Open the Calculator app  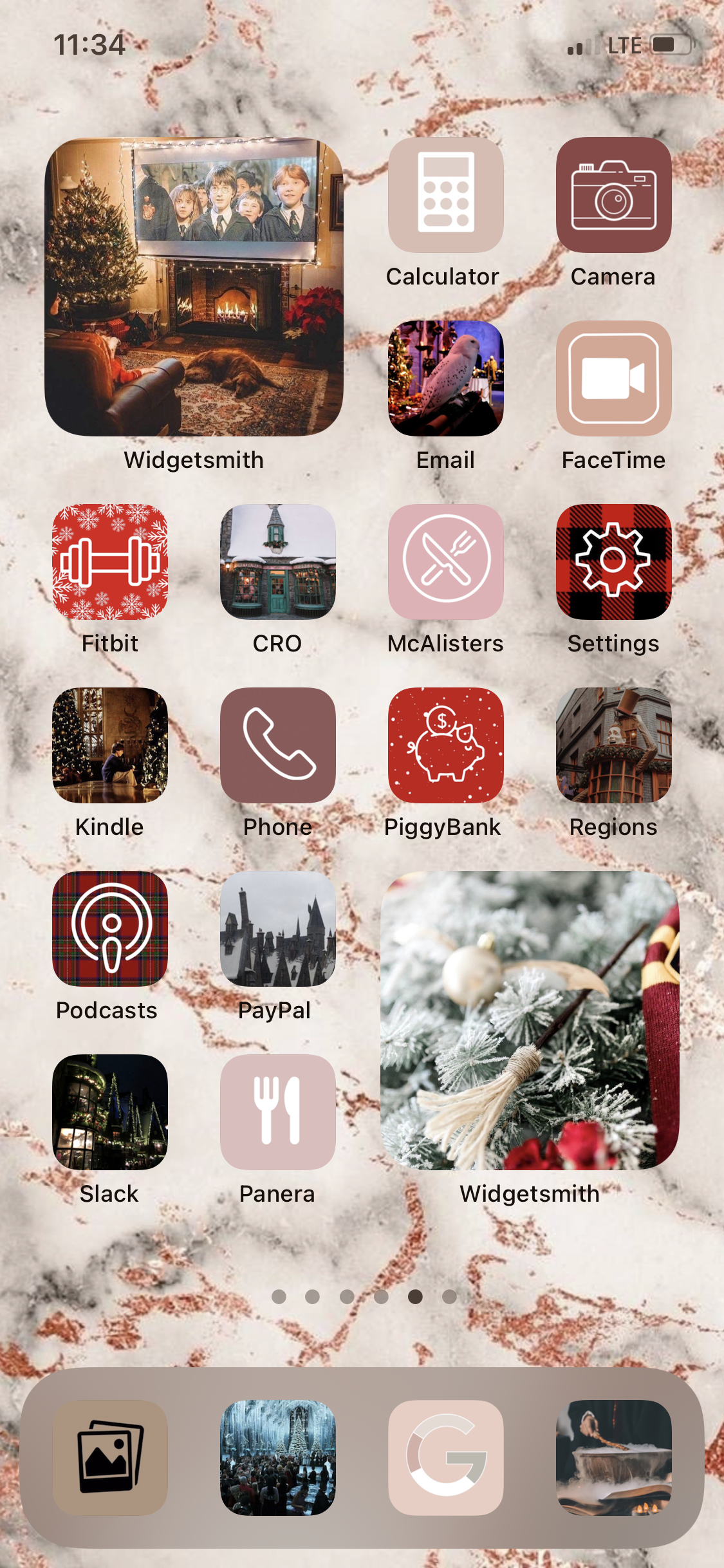click(x=445, y=194)
